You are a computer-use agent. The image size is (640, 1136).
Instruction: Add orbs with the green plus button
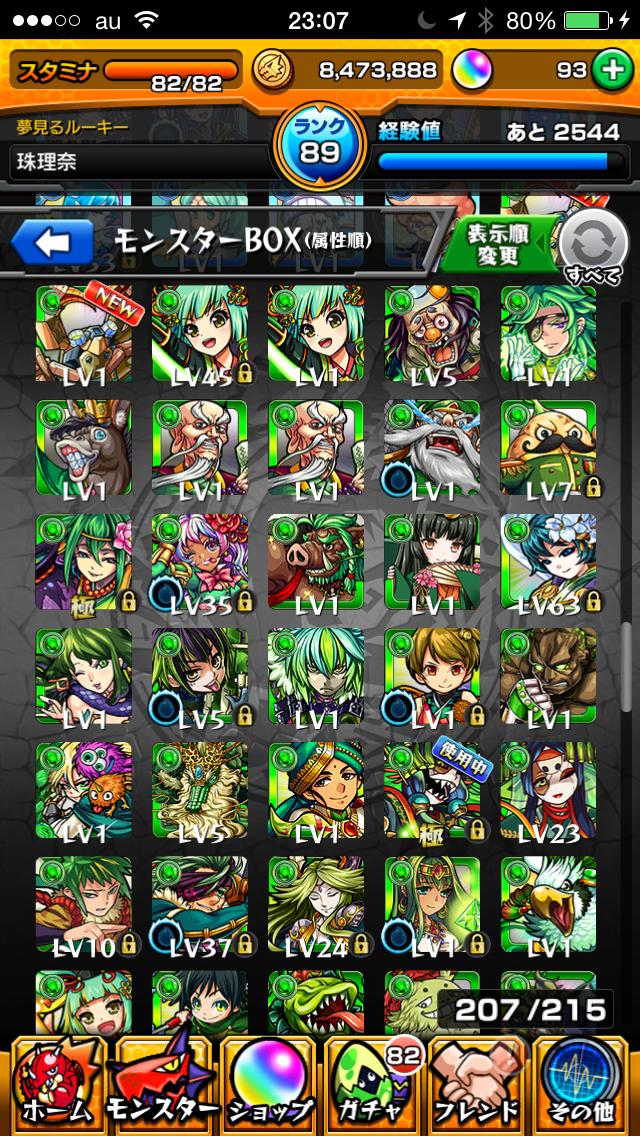point(608,70)
